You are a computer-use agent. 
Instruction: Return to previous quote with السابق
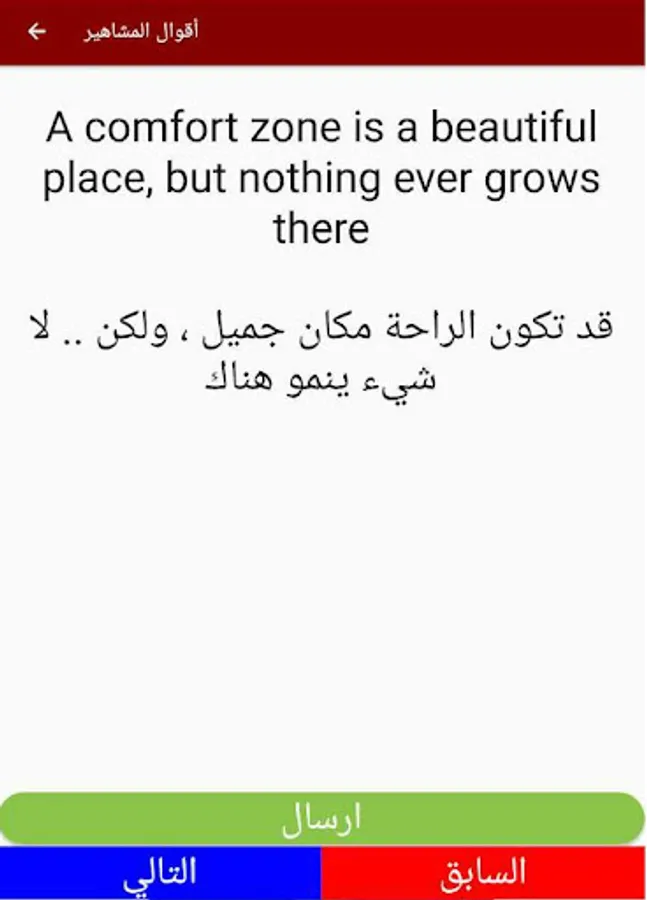tap(483, 873)
